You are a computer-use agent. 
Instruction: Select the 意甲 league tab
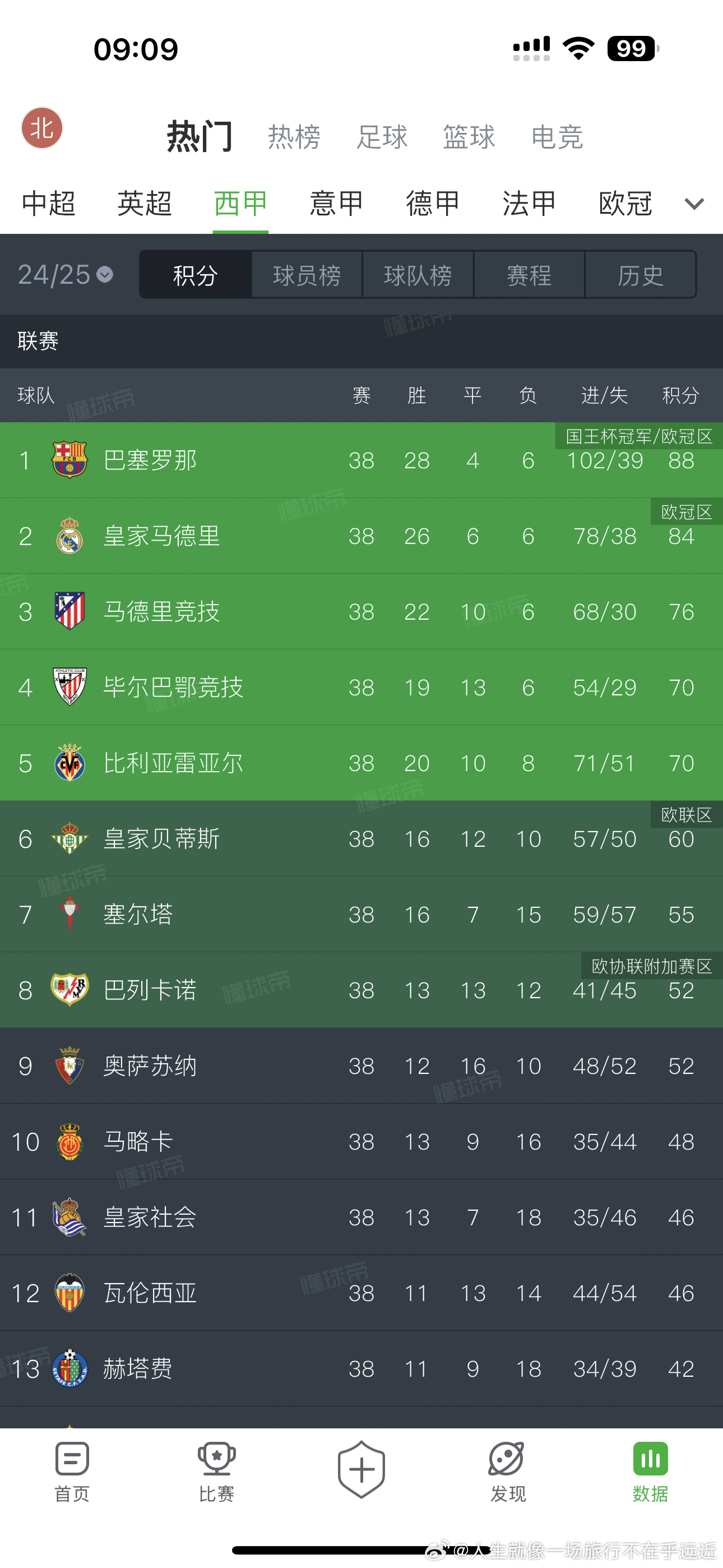pos(336,204)
